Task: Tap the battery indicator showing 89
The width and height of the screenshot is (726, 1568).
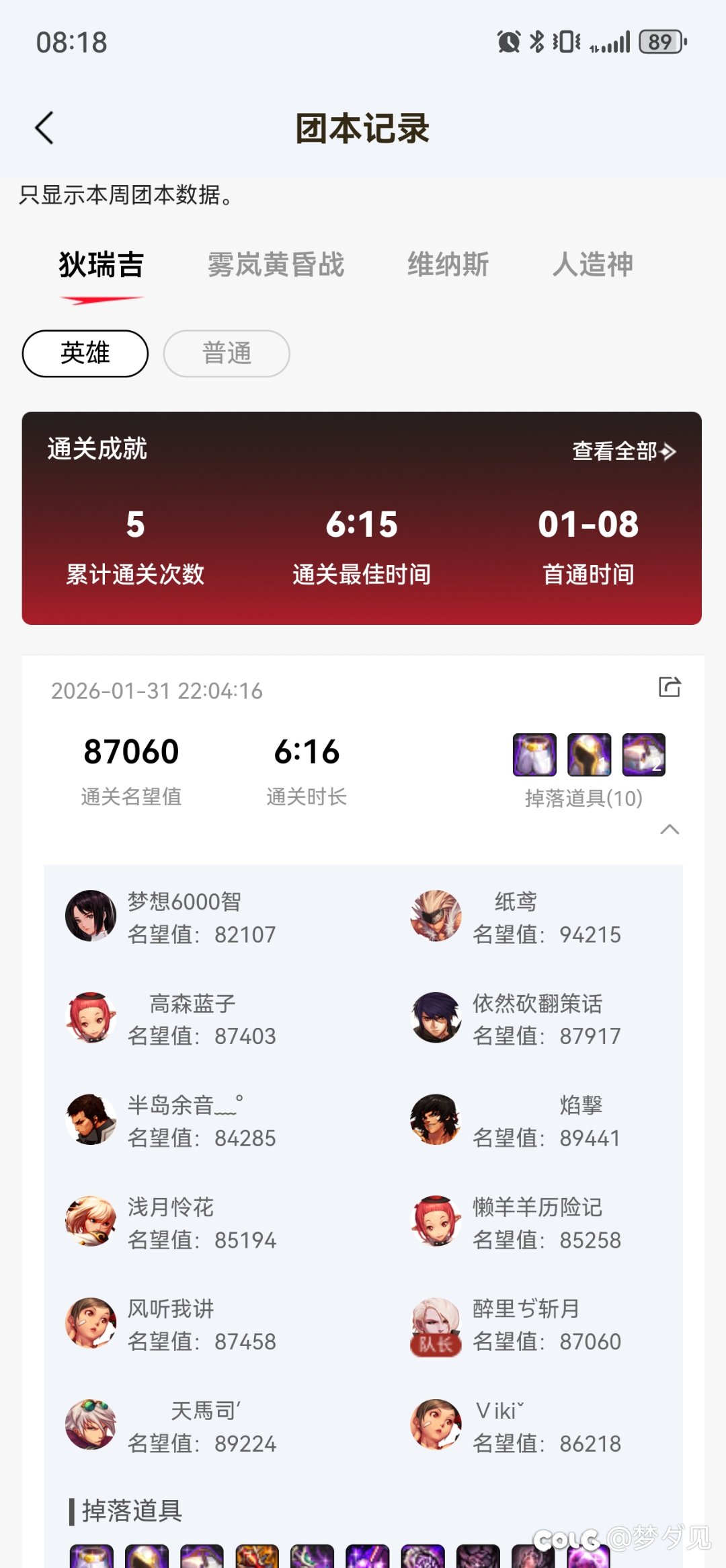Action: click(x=661, y=42)
